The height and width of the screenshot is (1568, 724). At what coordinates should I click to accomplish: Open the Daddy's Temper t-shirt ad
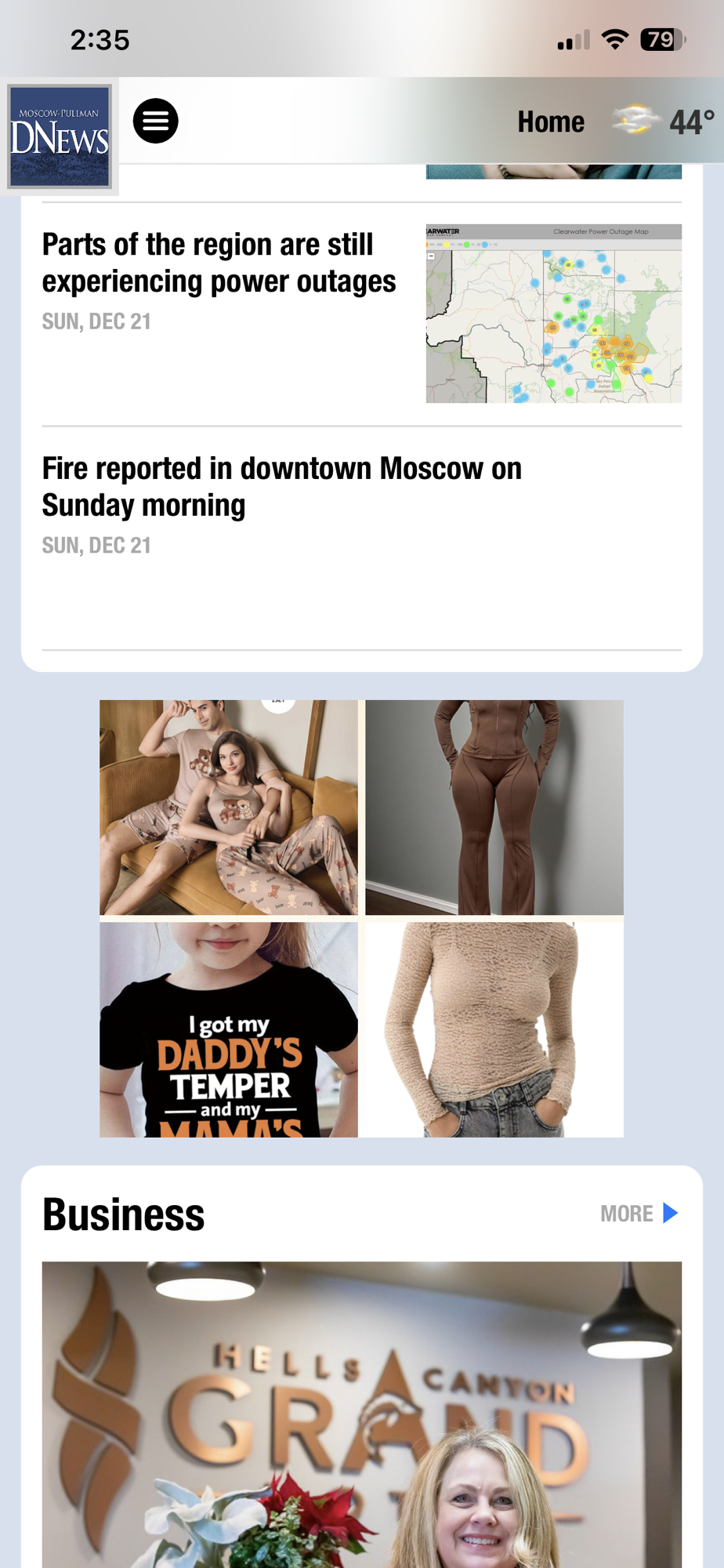[229, 1029]
